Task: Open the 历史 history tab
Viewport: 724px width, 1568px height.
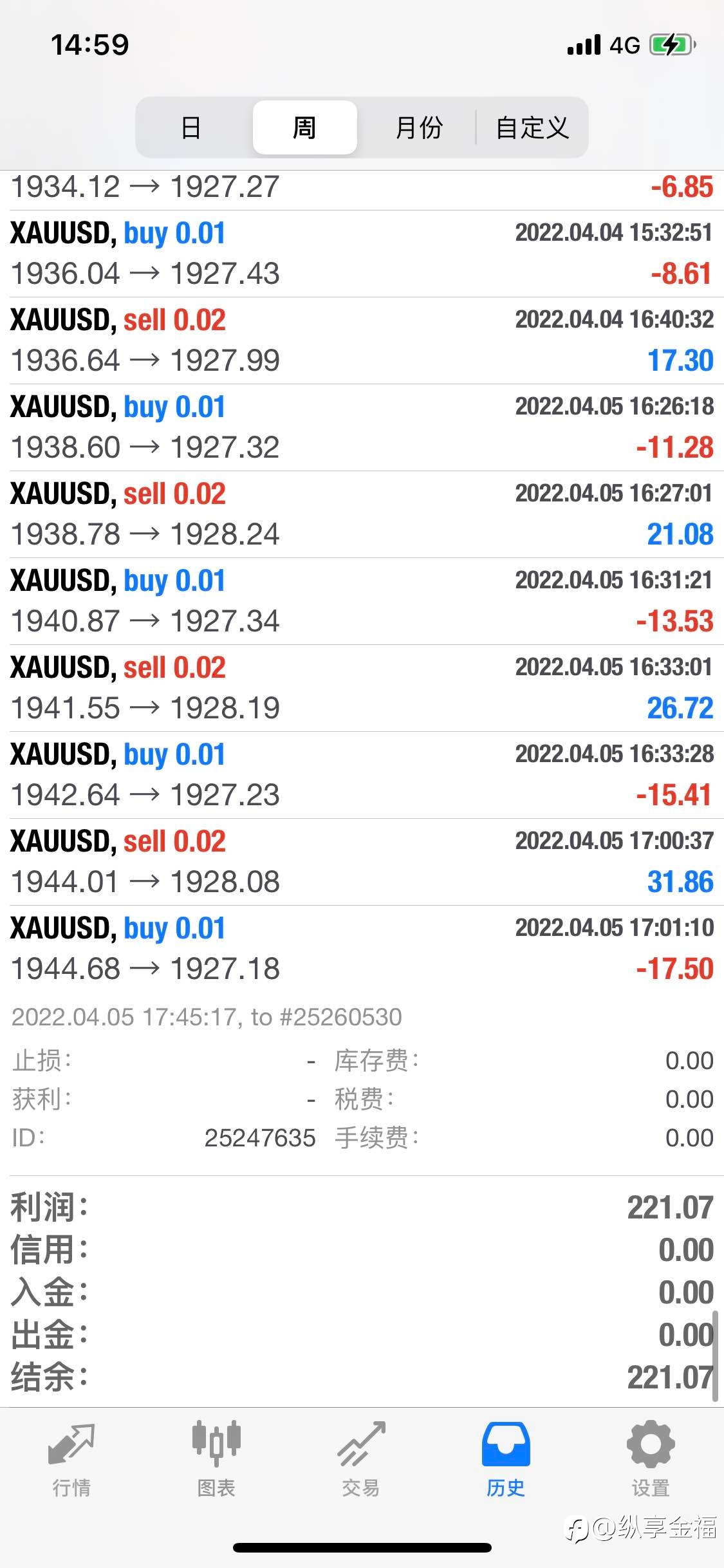Action: [506, 1459]
